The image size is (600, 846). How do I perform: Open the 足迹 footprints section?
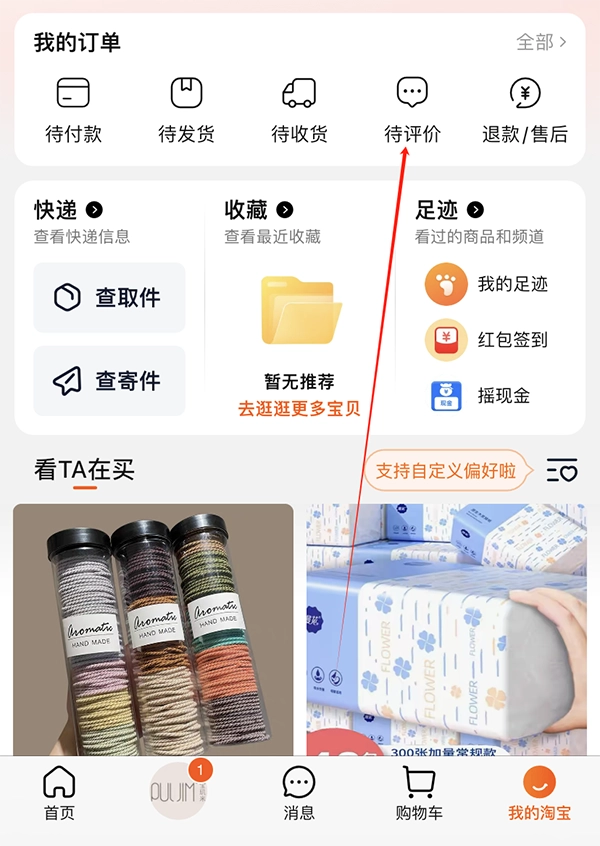click(x=449, y=210)
